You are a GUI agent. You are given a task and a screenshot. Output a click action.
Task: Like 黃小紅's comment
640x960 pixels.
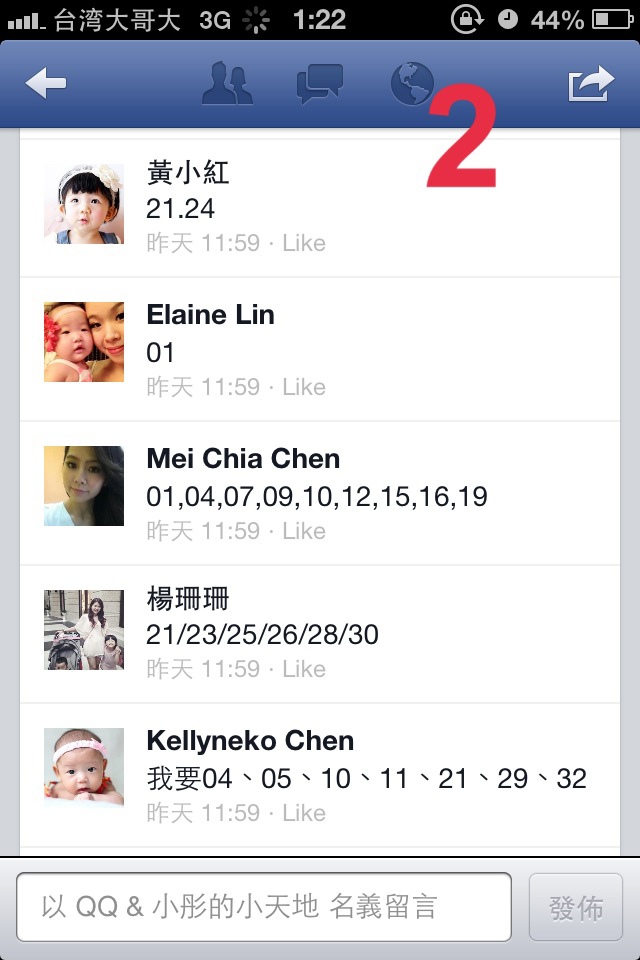pyautogui.click(x=304, y=243)
